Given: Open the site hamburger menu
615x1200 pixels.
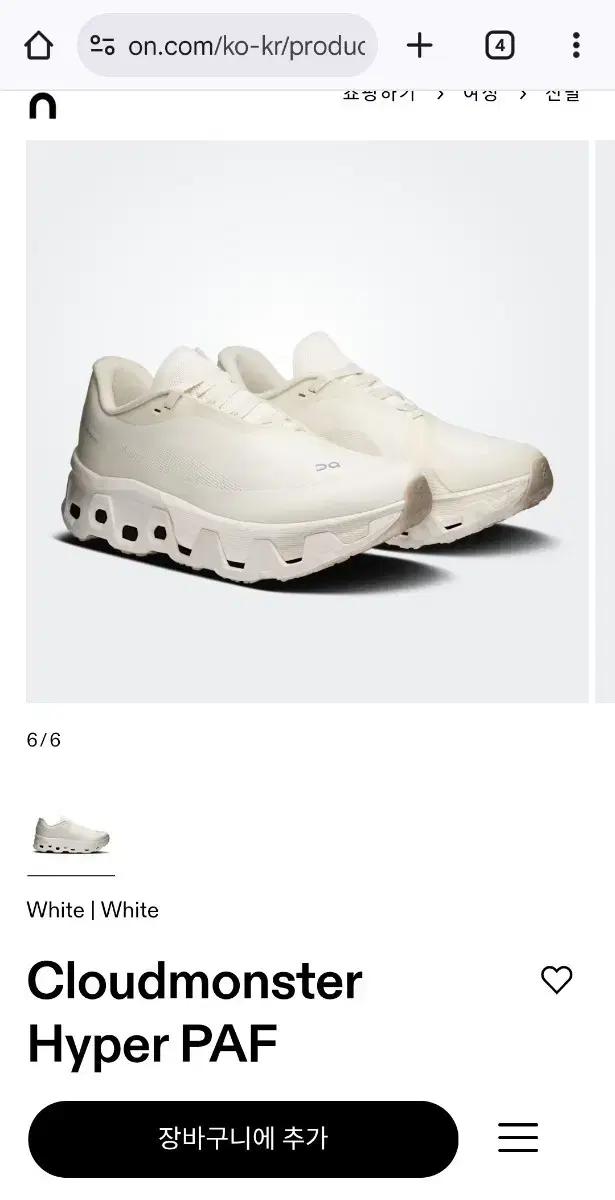Looking at the screenshot, I should click(518, 1138).
